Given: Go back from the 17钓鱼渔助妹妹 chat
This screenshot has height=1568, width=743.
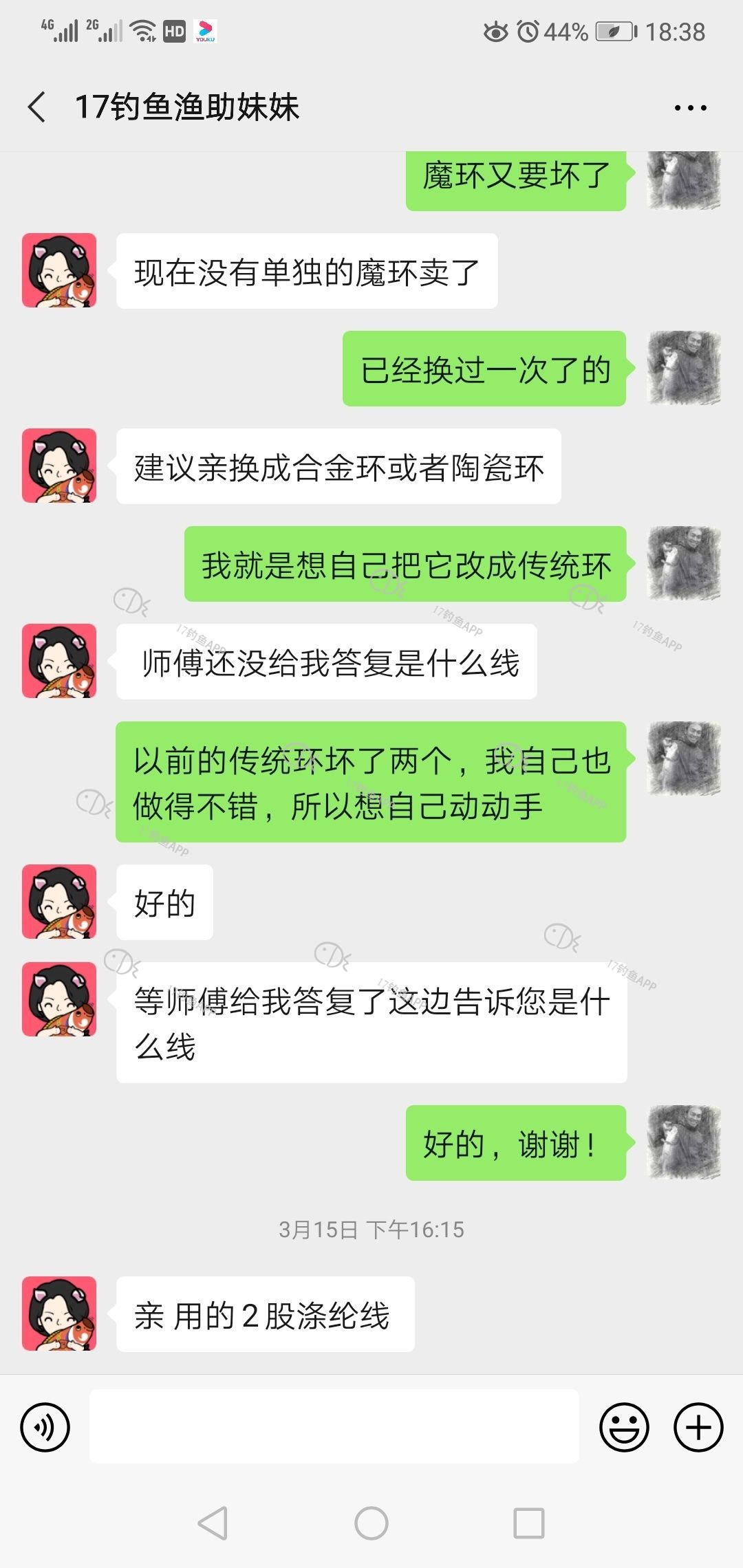Looking at the screenshot, I should 37,107.
